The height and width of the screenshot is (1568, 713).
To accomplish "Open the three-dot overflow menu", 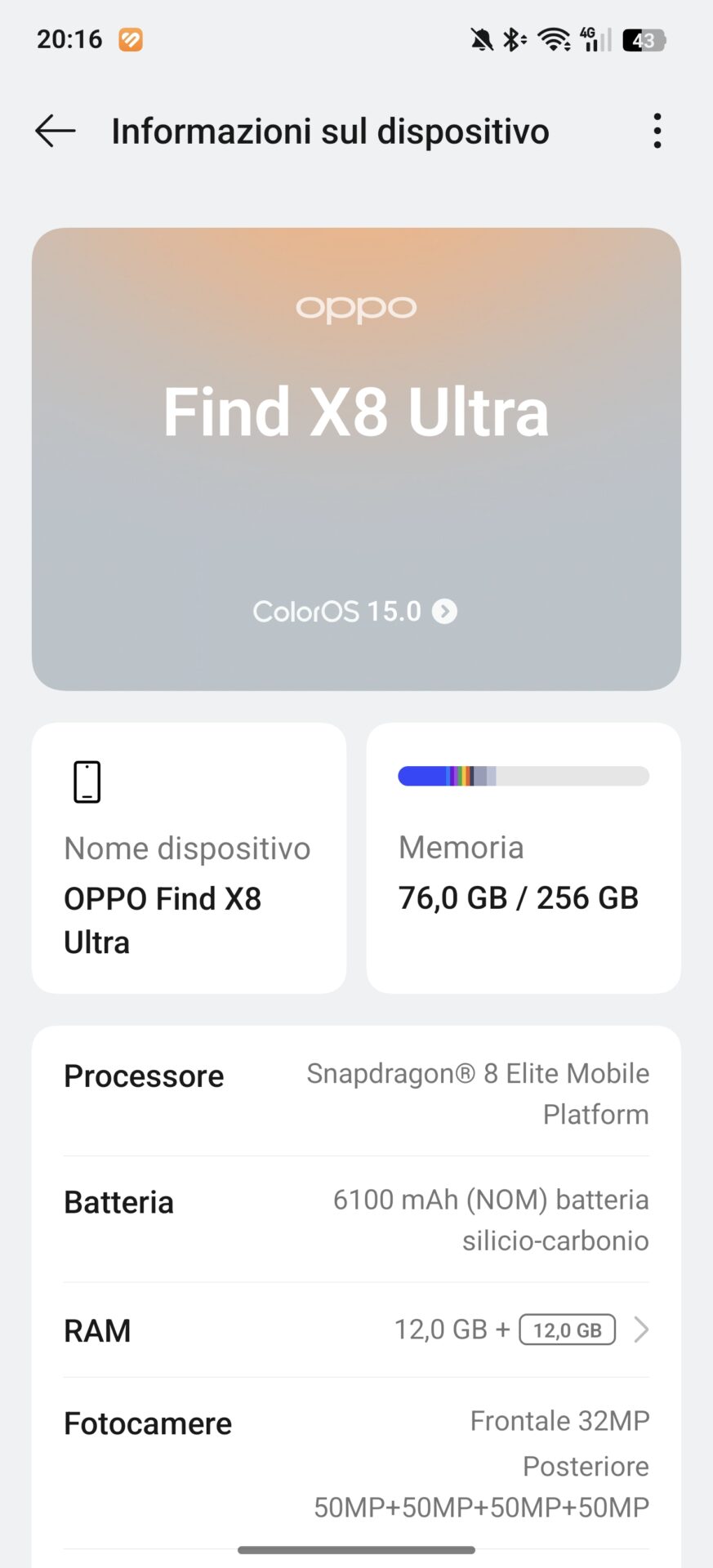I will [x=657, y=131].
